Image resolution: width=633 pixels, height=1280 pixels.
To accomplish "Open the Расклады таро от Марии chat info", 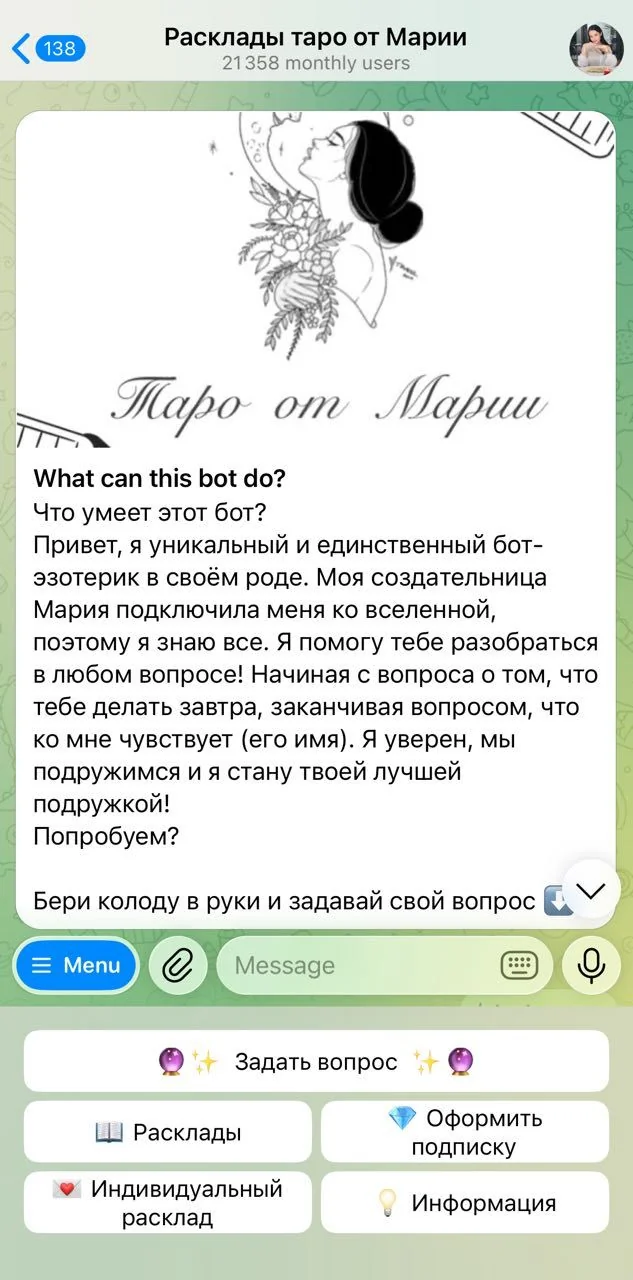I will point(316,48).
